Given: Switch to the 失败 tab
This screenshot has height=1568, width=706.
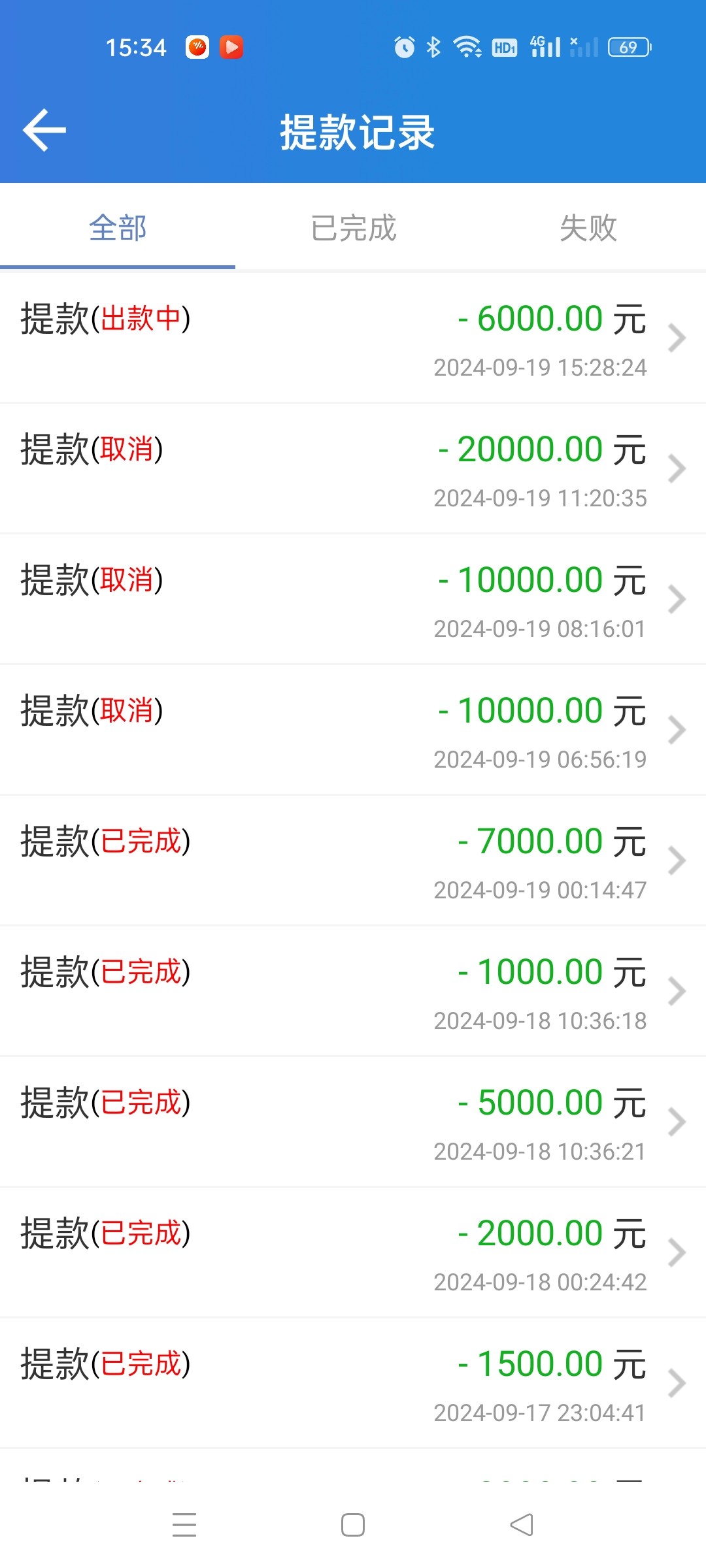Looking at the screenshot, I should pos(587,229).
